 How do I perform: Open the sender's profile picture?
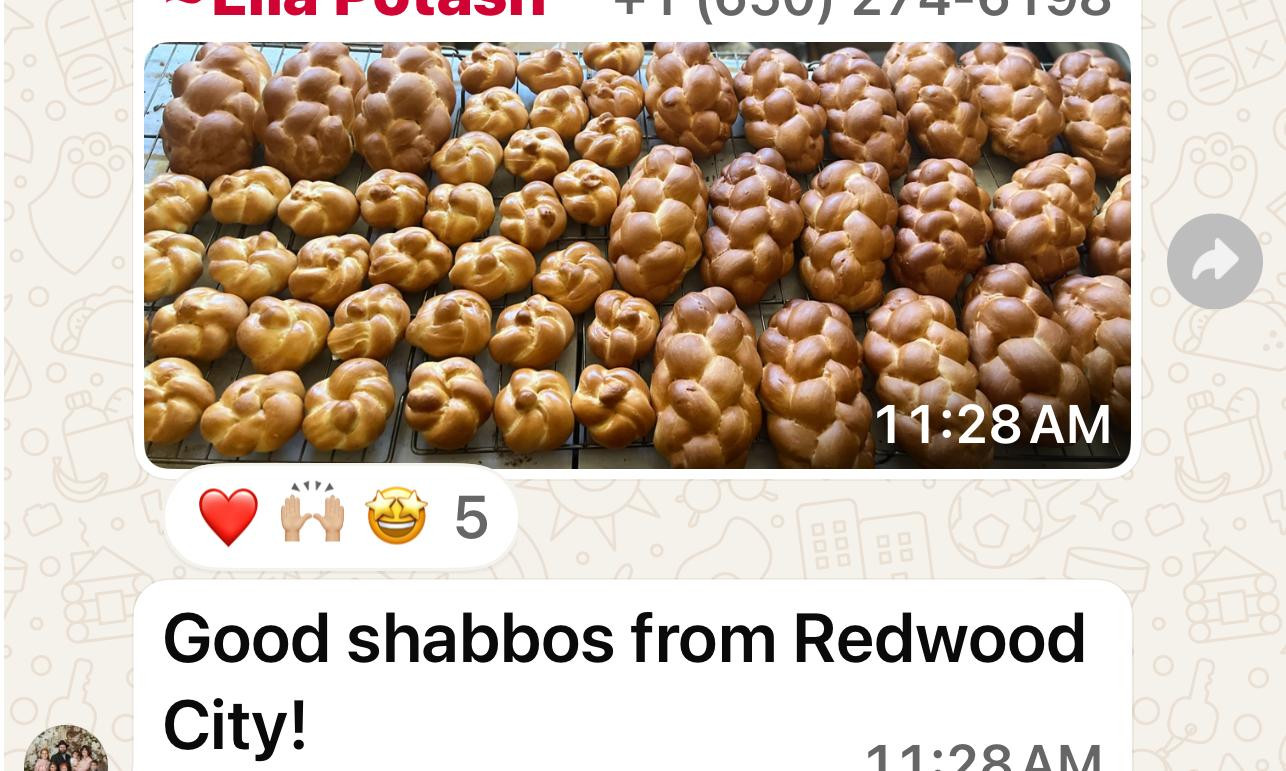coord(66,750)
